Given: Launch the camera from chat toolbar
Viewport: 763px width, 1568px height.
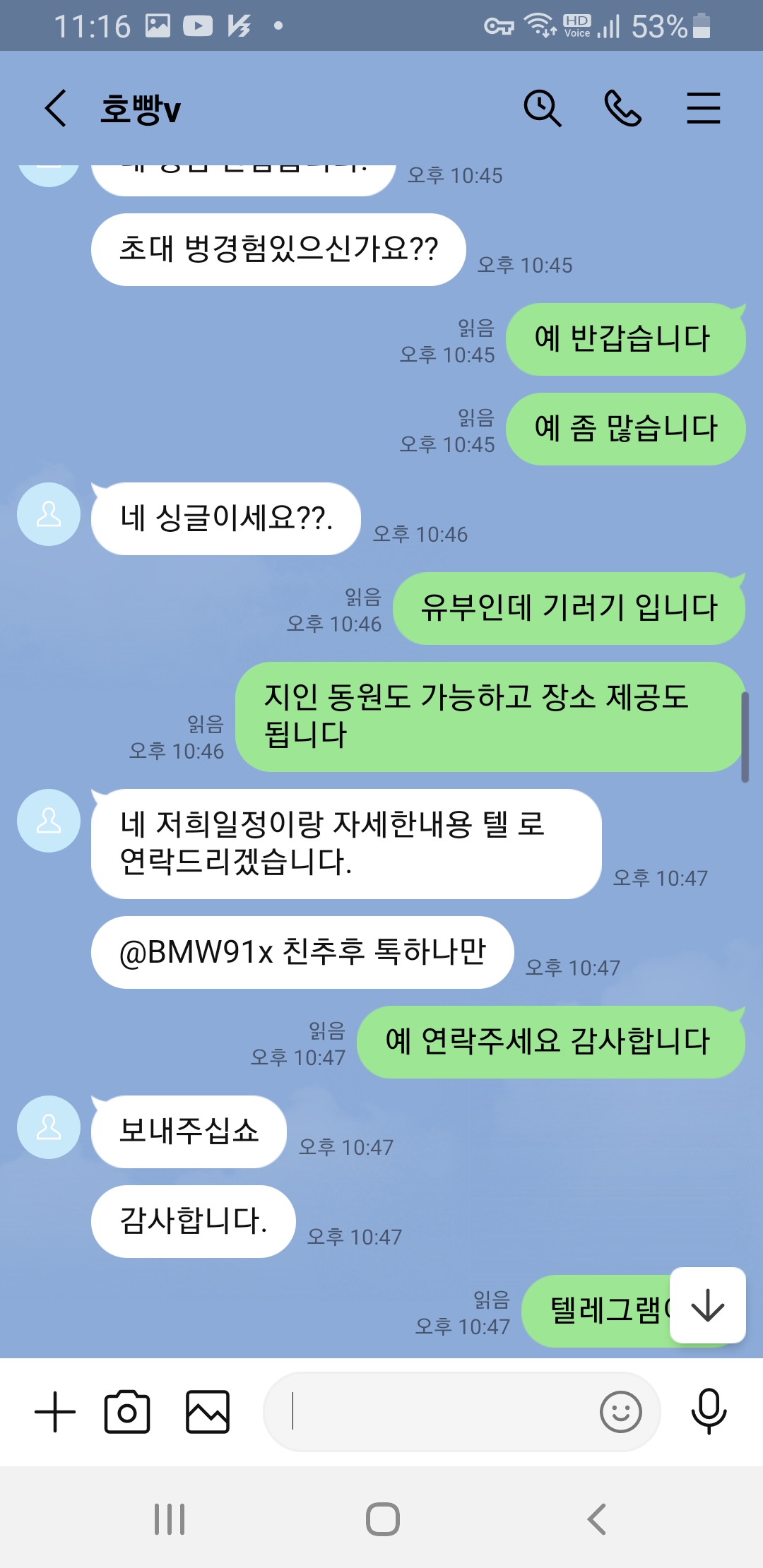Looking at the screenshot, I should pyautogui.click(x=127, y=1412).
